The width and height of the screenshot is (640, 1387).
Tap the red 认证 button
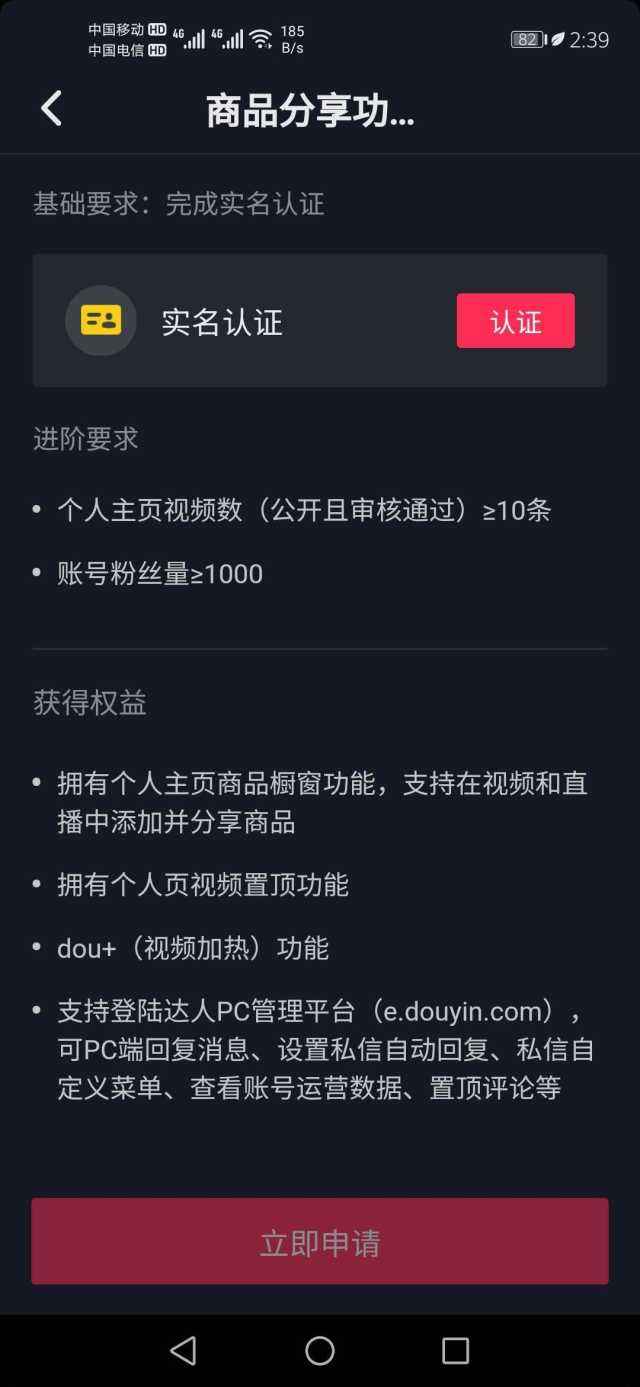[x=515, y=321]
